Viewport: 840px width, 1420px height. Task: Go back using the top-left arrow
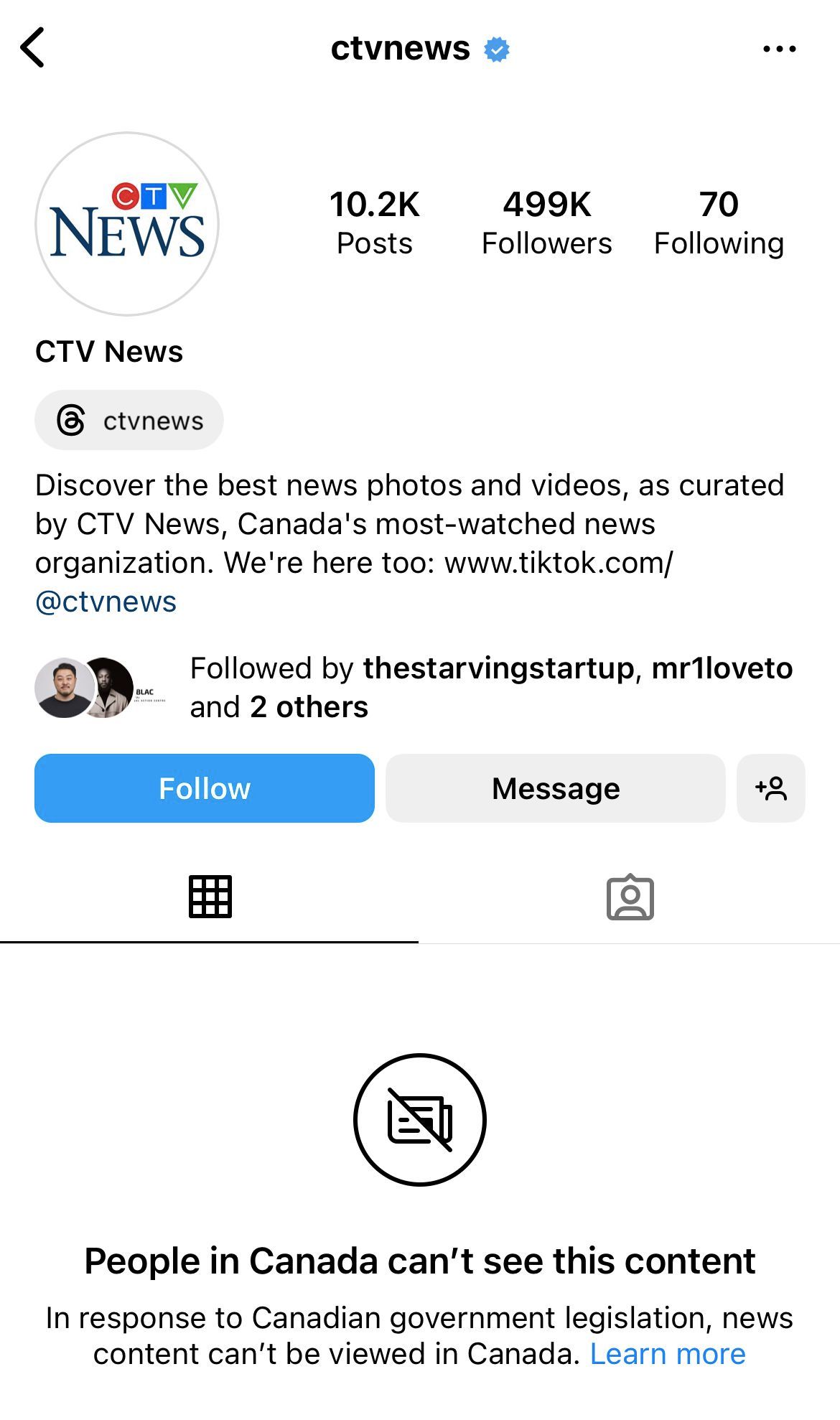click(33, 48)
